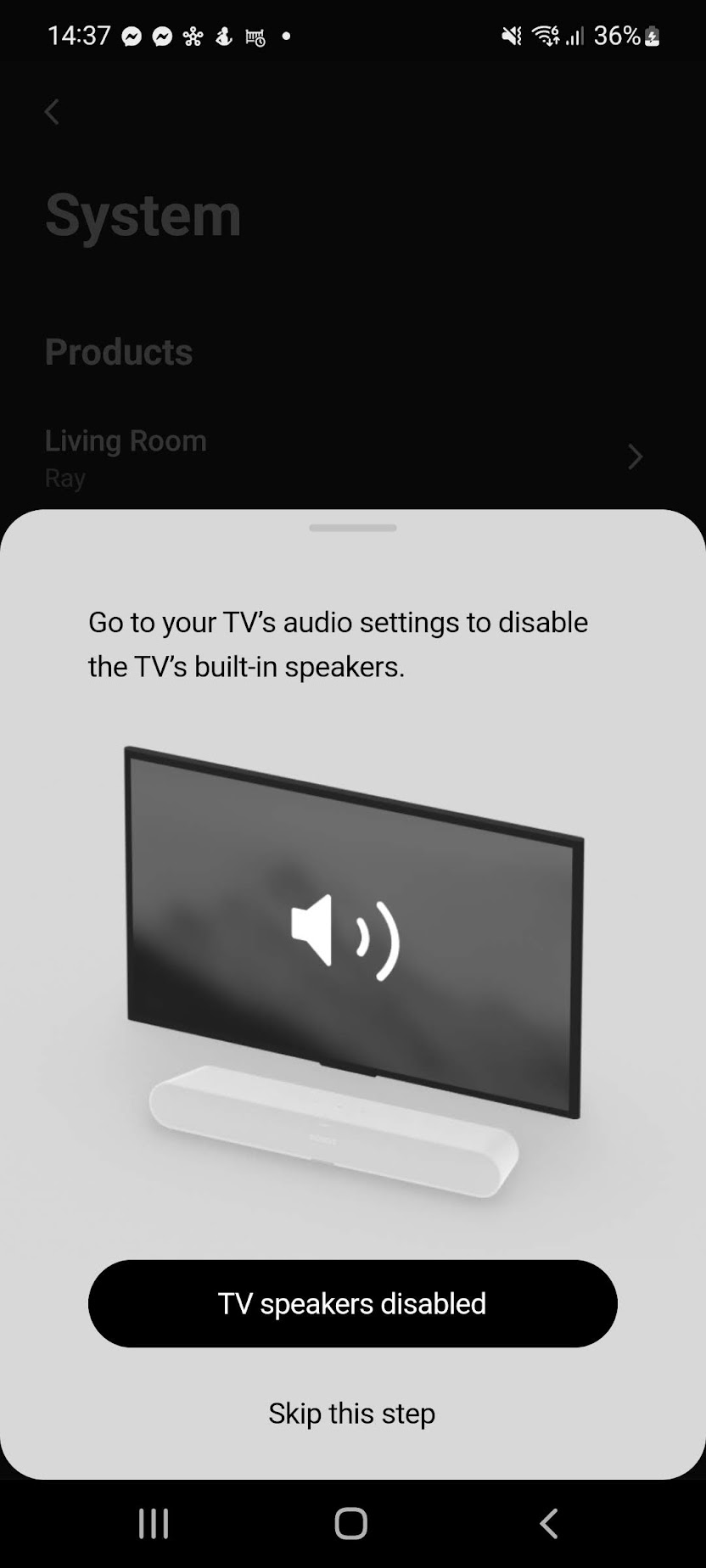Screen dimensions: 706x1568
Task: Skip this step
Action: (x=352, y=1414)
